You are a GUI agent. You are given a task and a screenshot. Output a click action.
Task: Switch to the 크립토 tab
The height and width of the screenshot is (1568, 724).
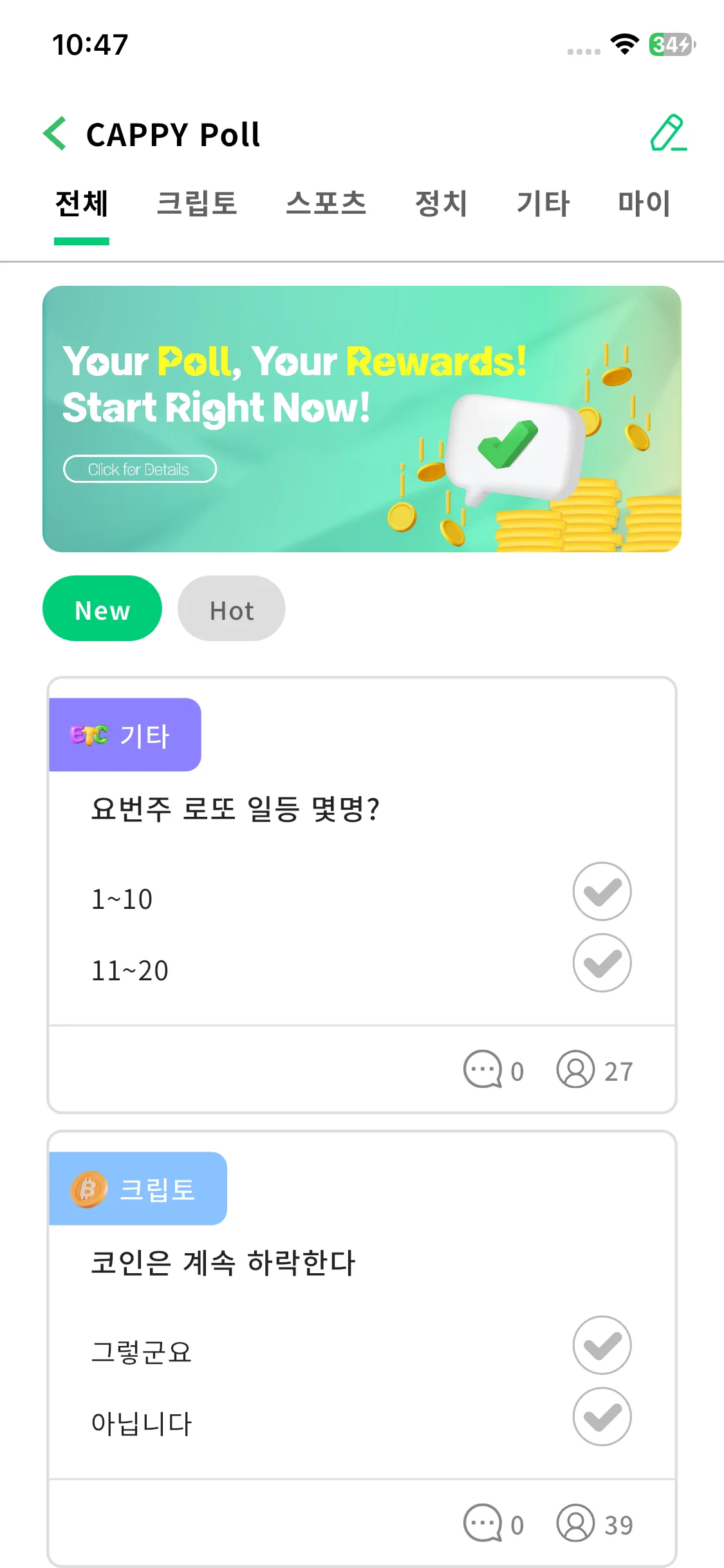click(196, 203)
